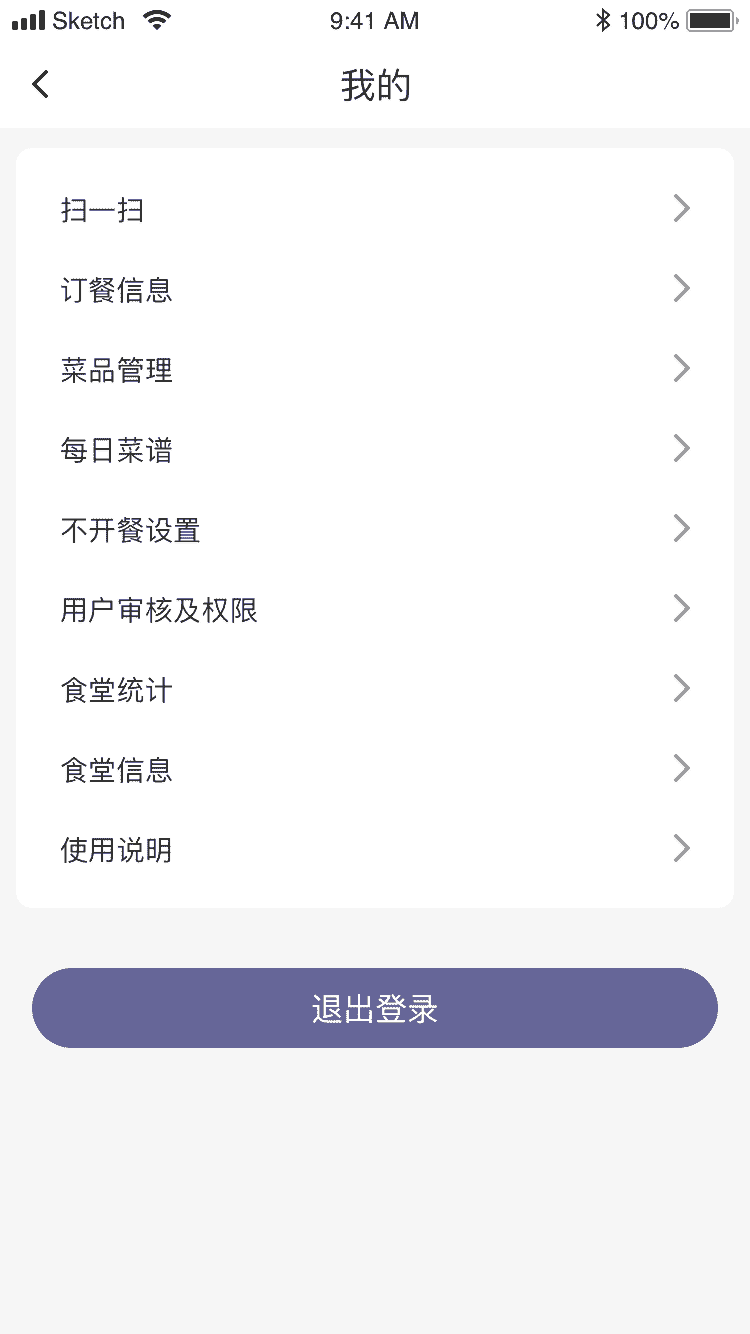Open 使用说明 usage instructions
750x1334 pixels.
coord(375,849)
